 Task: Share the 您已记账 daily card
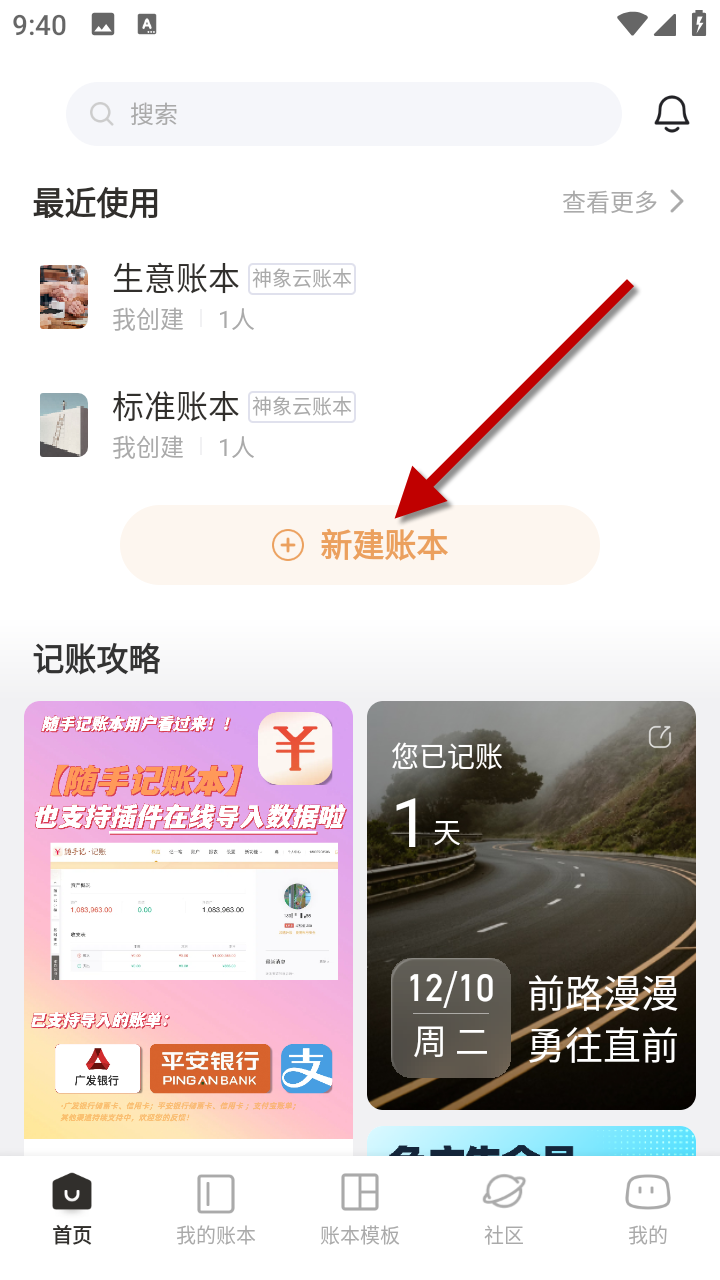660,737
